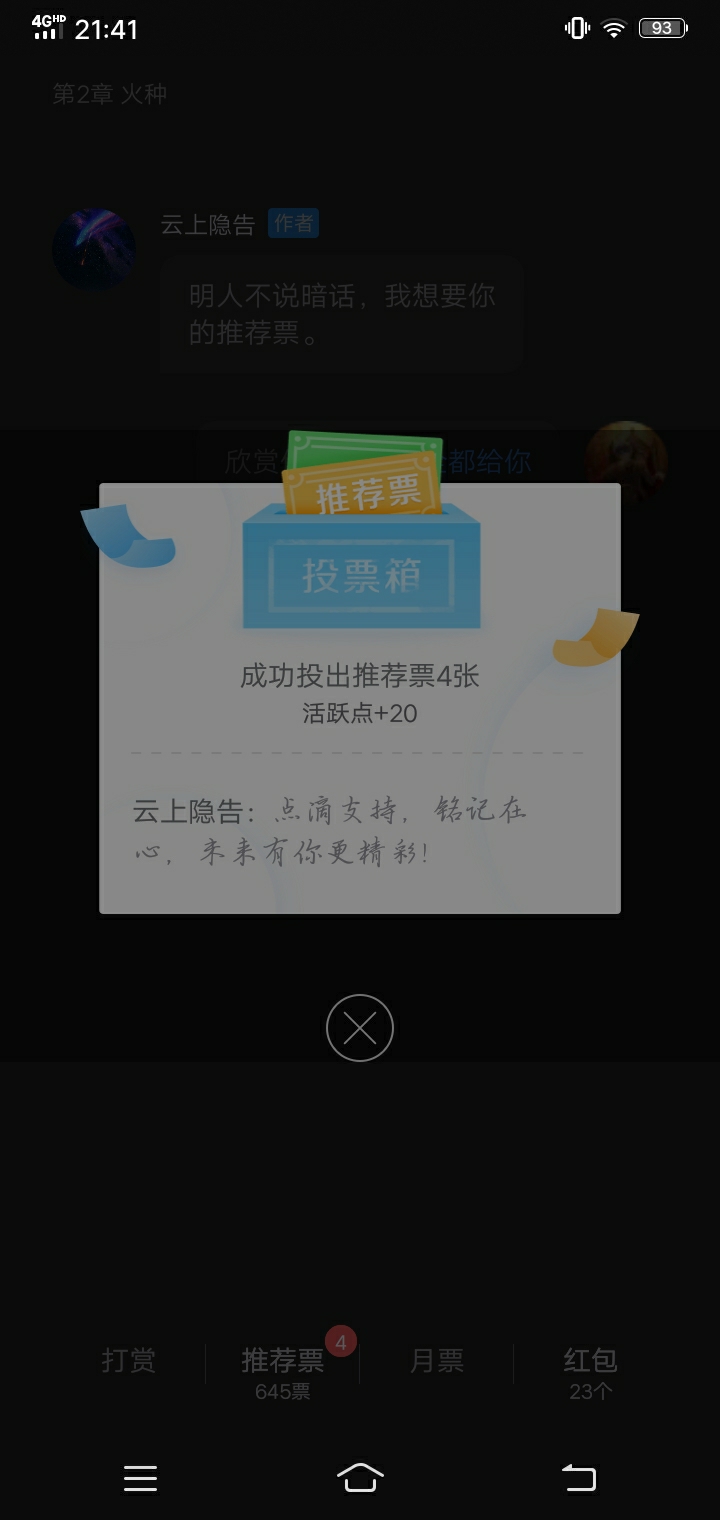Close the vote success popup

[360, 1028]
